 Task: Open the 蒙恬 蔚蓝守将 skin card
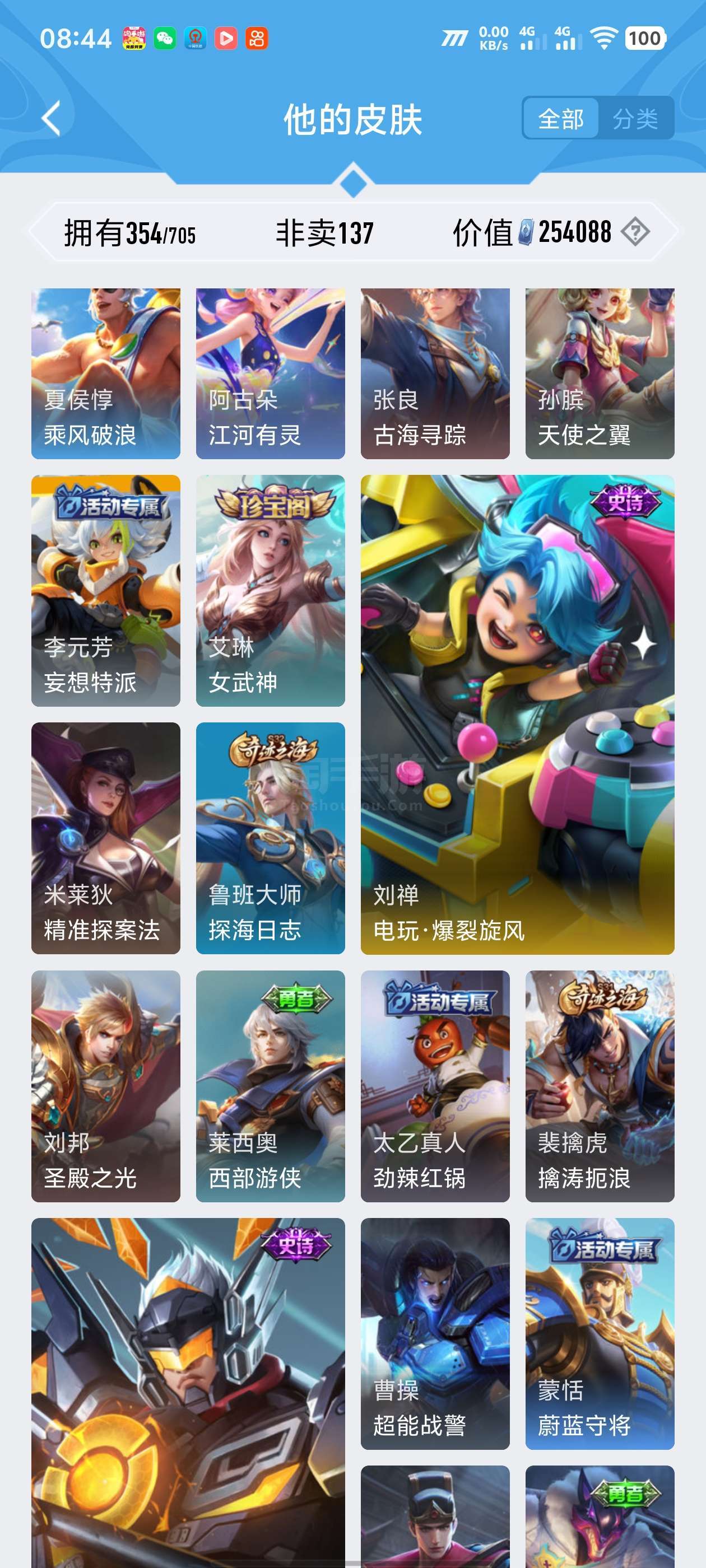(x=600, y=1334)
